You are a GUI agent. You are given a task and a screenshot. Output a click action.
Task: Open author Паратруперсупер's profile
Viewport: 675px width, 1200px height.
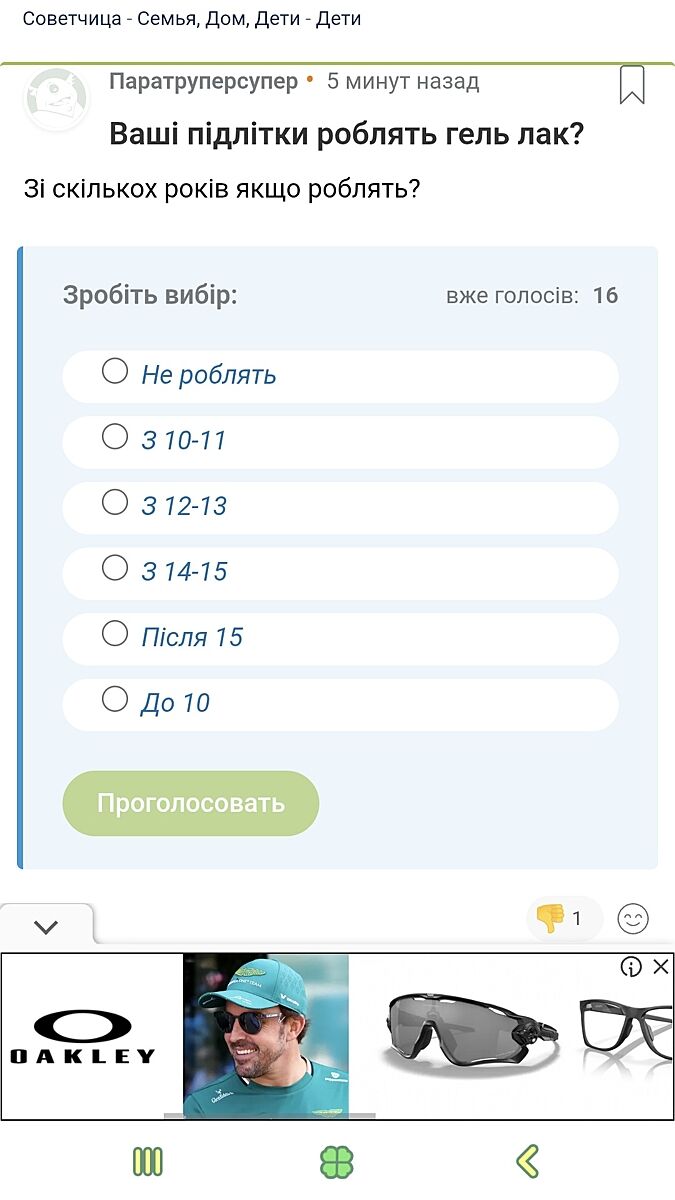[203, 81]
